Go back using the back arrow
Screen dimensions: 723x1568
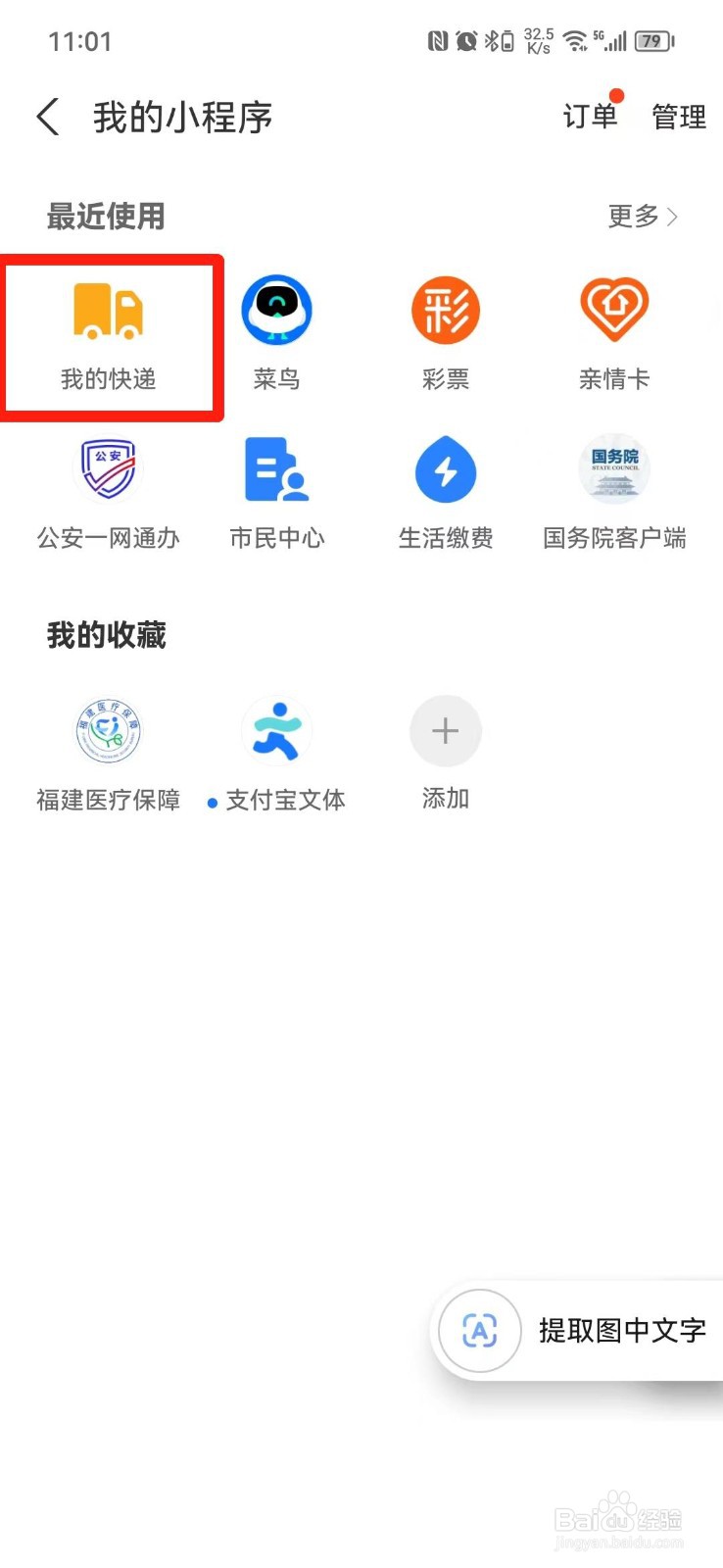[48, 117]
